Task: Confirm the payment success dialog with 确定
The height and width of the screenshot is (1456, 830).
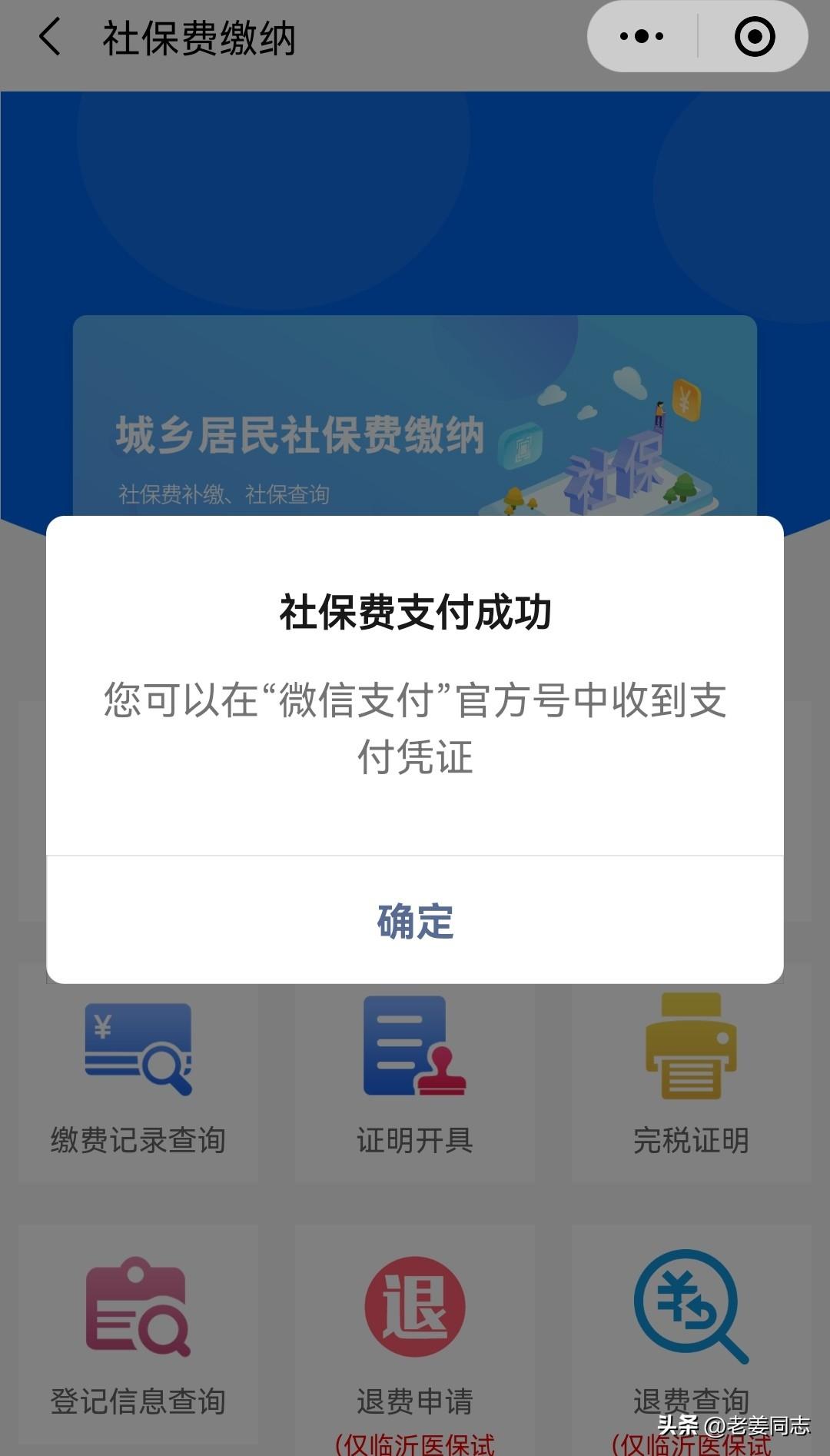Action: 415,921
